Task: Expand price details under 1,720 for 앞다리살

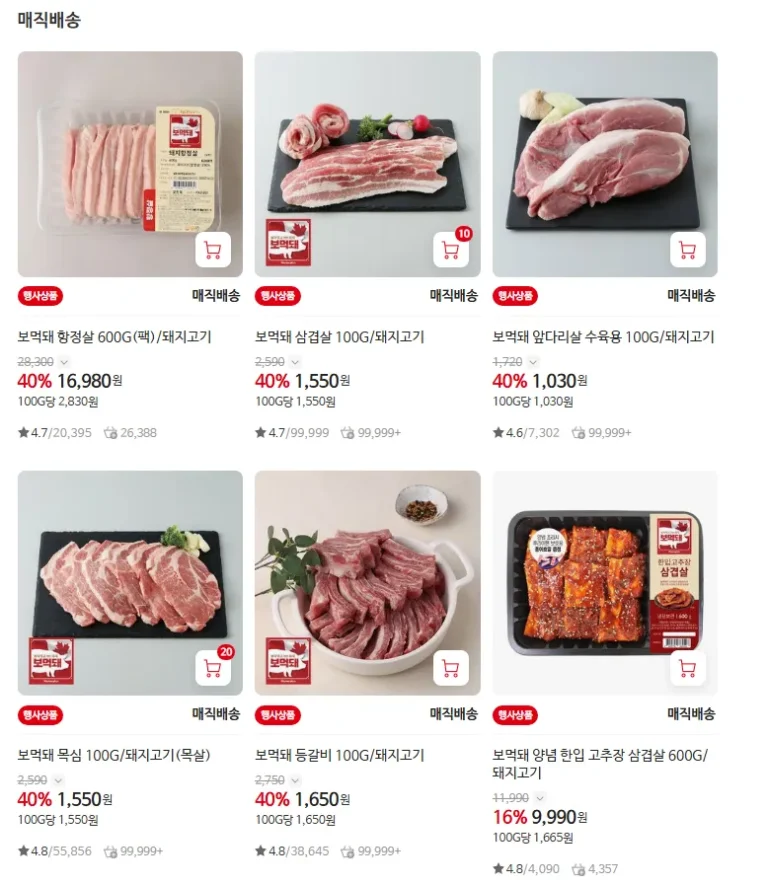Action: [x=534, y=362]
